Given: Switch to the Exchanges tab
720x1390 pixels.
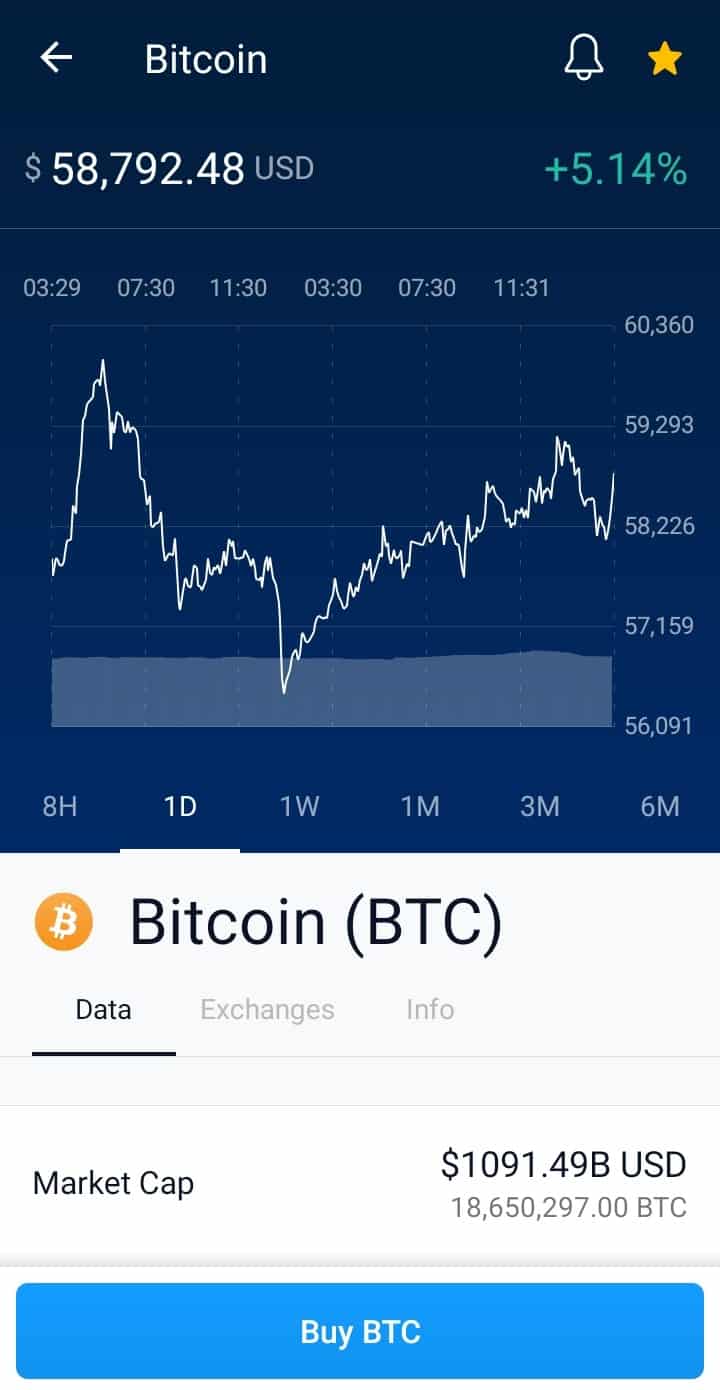Looking at the screenshot, I should coord(267,1010).
